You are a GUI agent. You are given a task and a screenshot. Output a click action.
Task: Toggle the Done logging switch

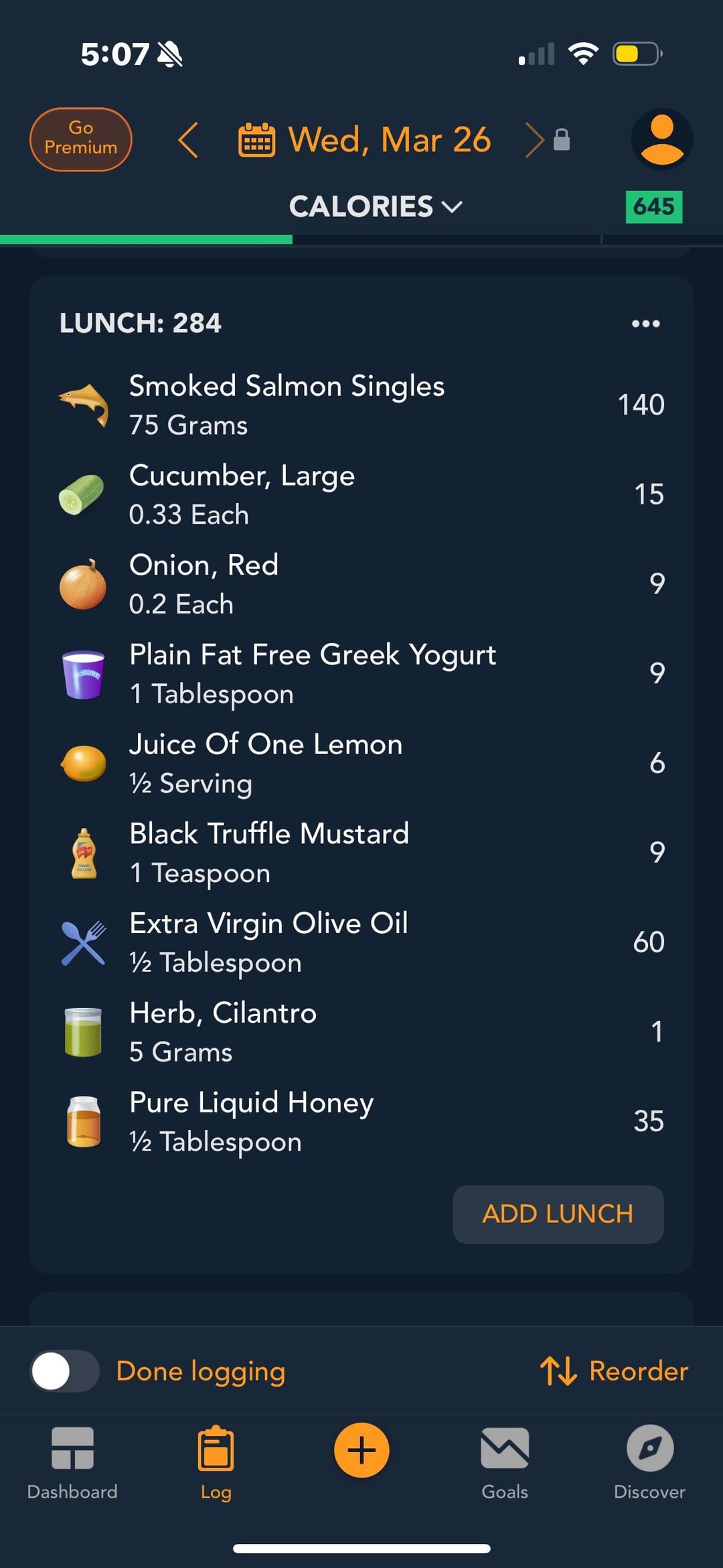coord(65,1371)
